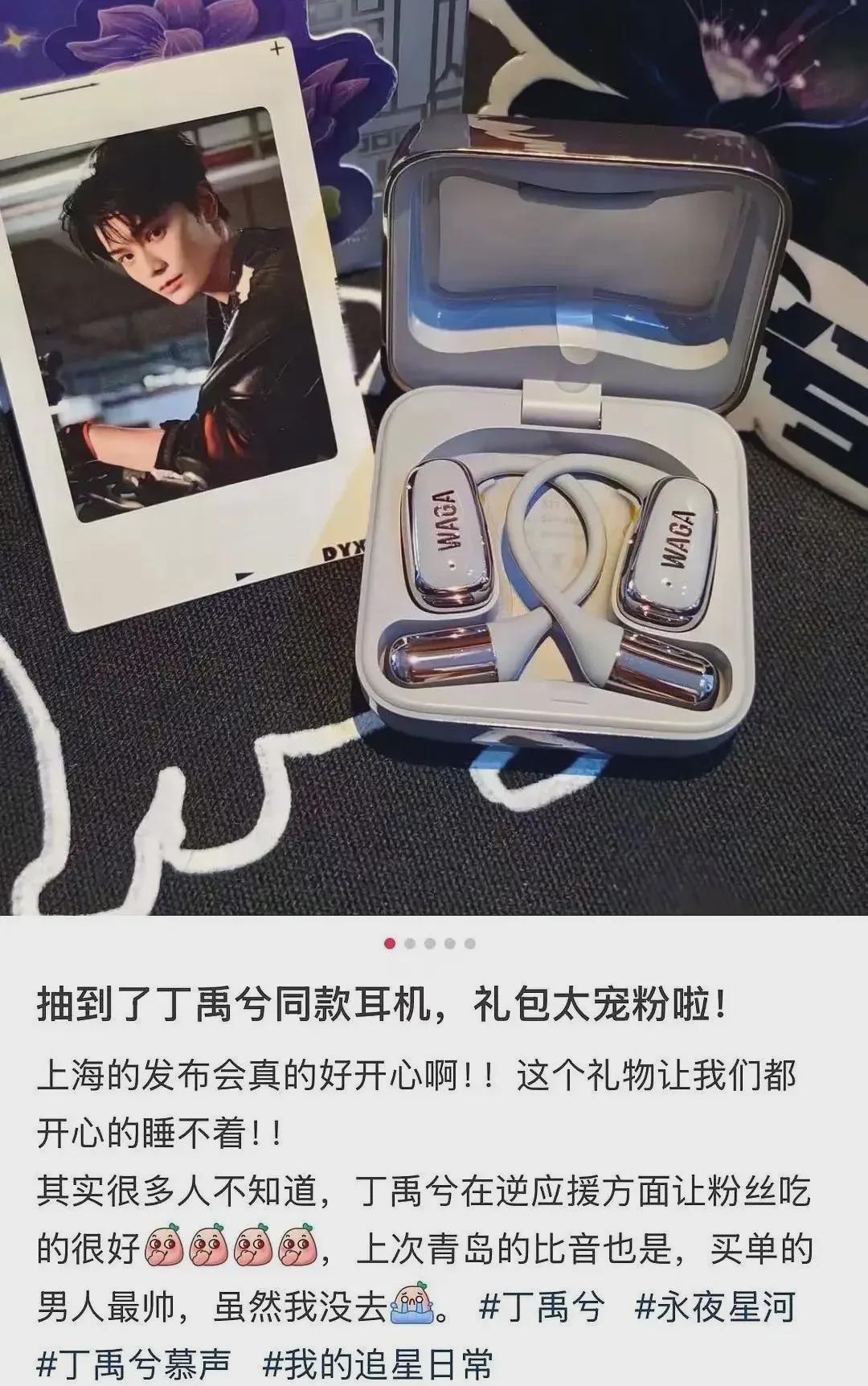
Task: Open the #我的追星日常 hashtag
Action: click(378, 1363)
